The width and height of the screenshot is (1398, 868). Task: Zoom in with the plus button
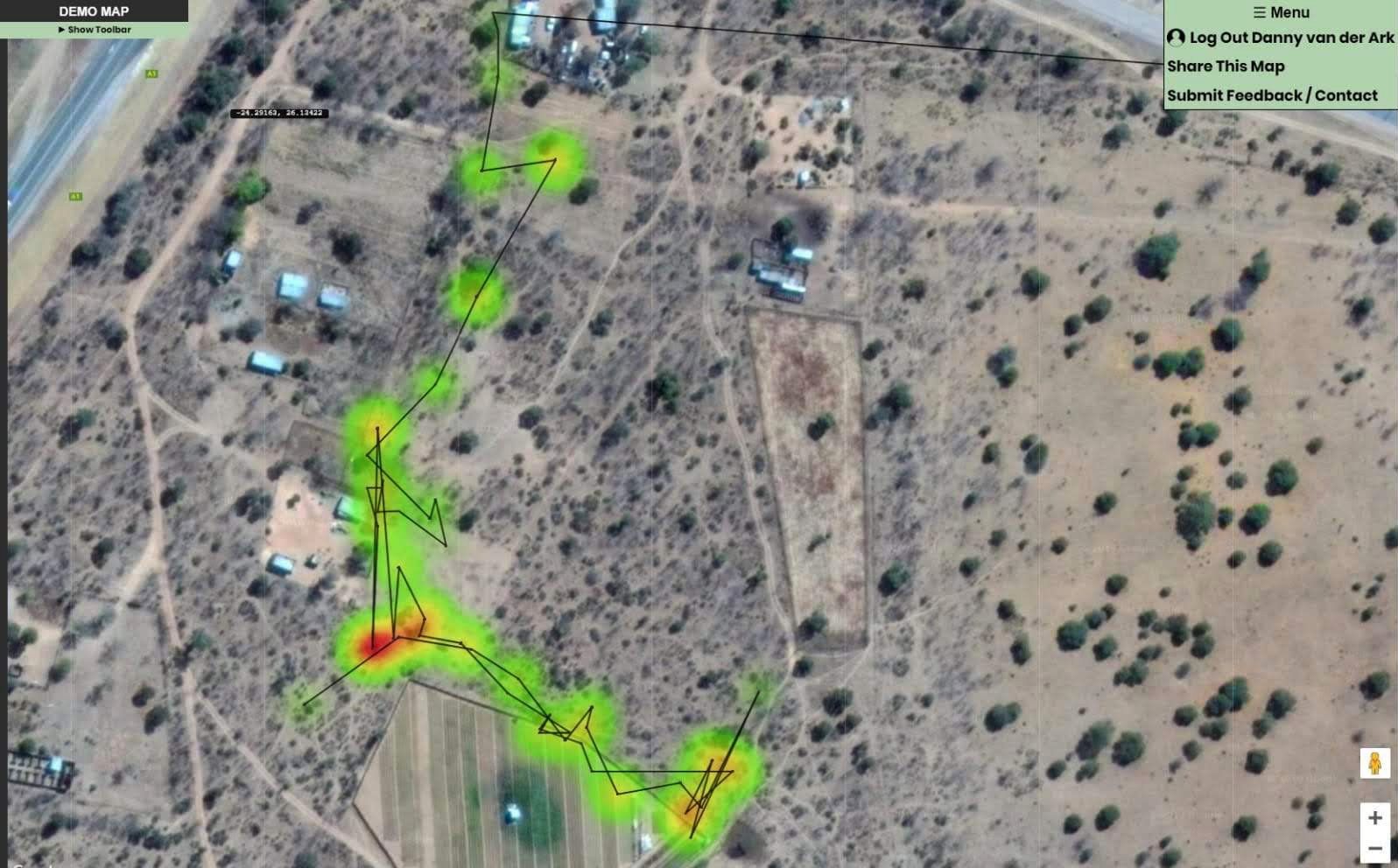1374,818
